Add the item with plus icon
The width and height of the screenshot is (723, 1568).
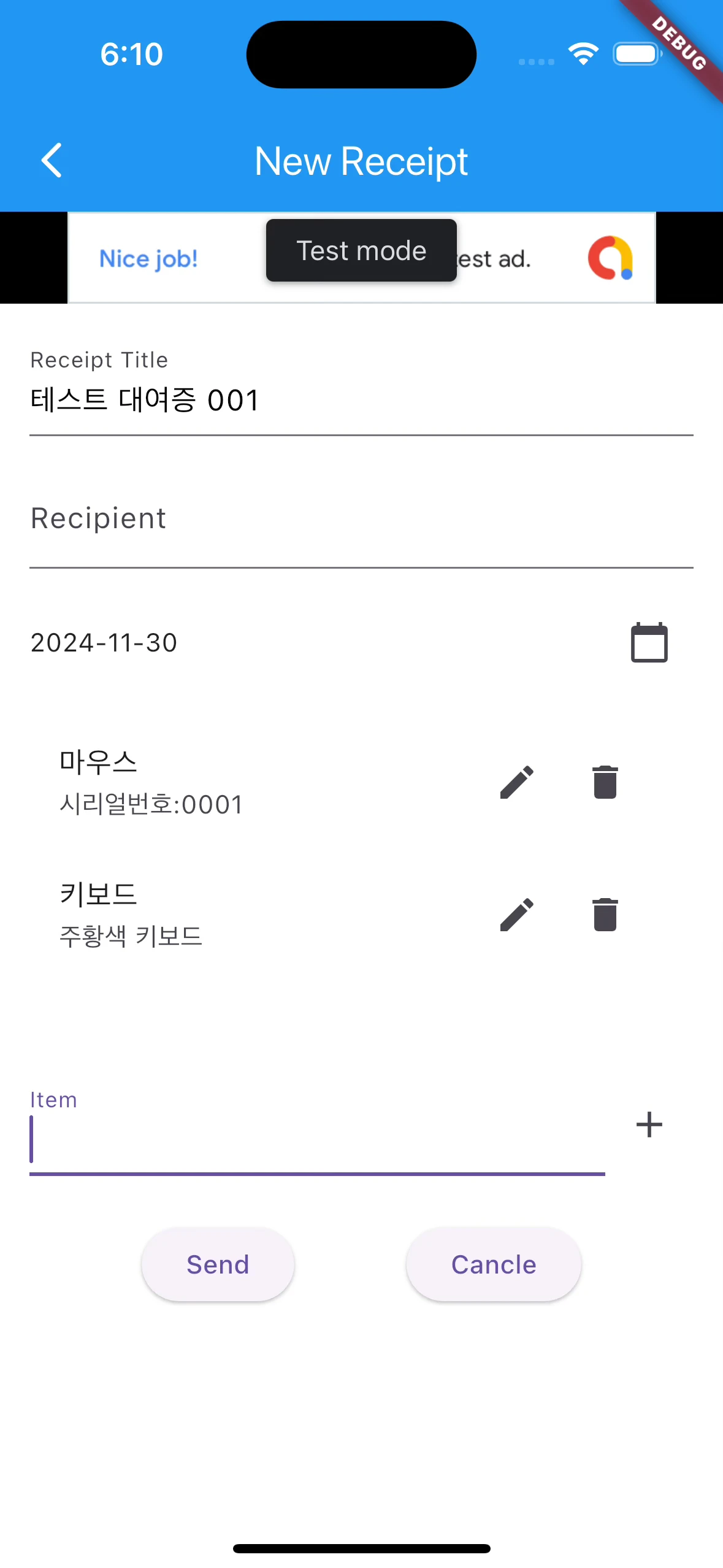tap(649, 1124)
